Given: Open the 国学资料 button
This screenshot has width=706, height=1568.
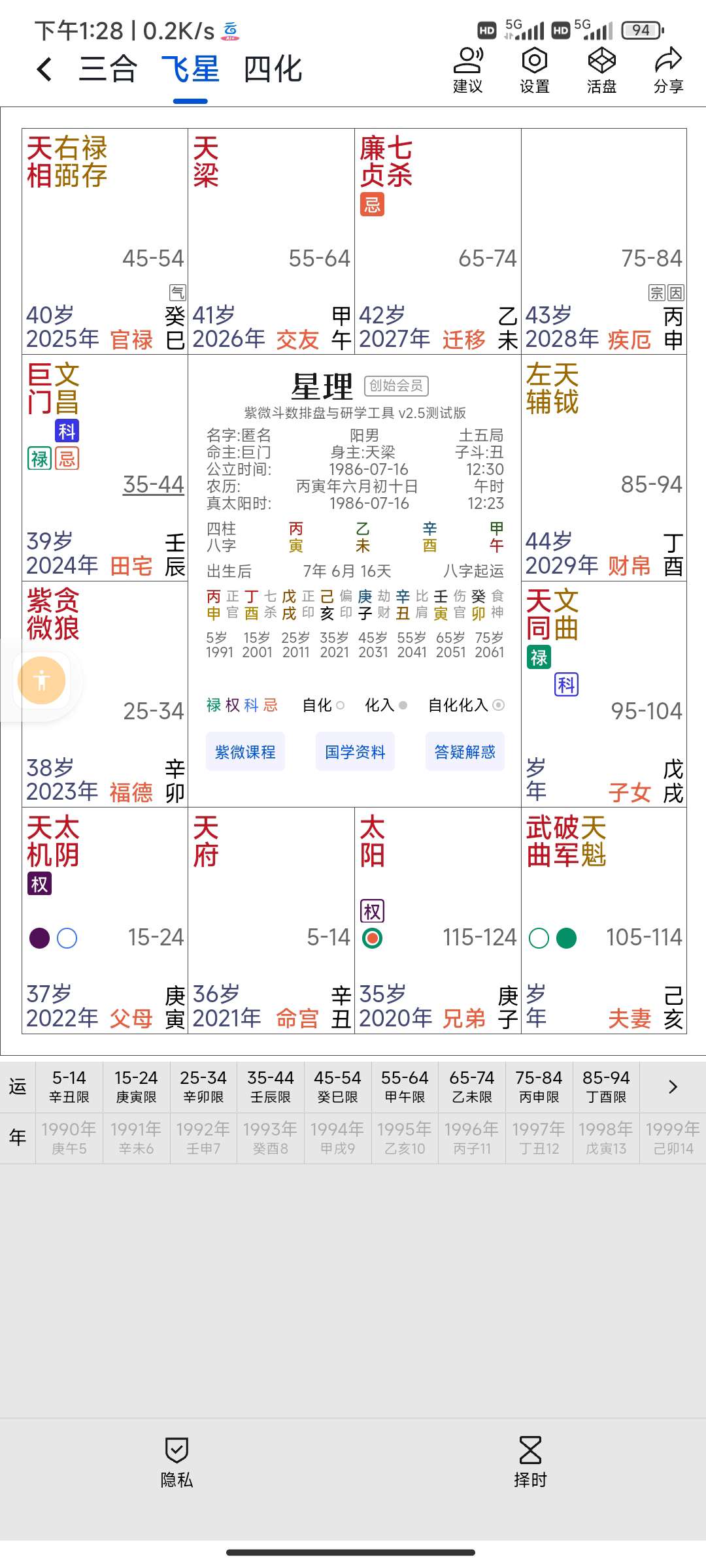Looking at the screenshot, I should tap(355, 752).
